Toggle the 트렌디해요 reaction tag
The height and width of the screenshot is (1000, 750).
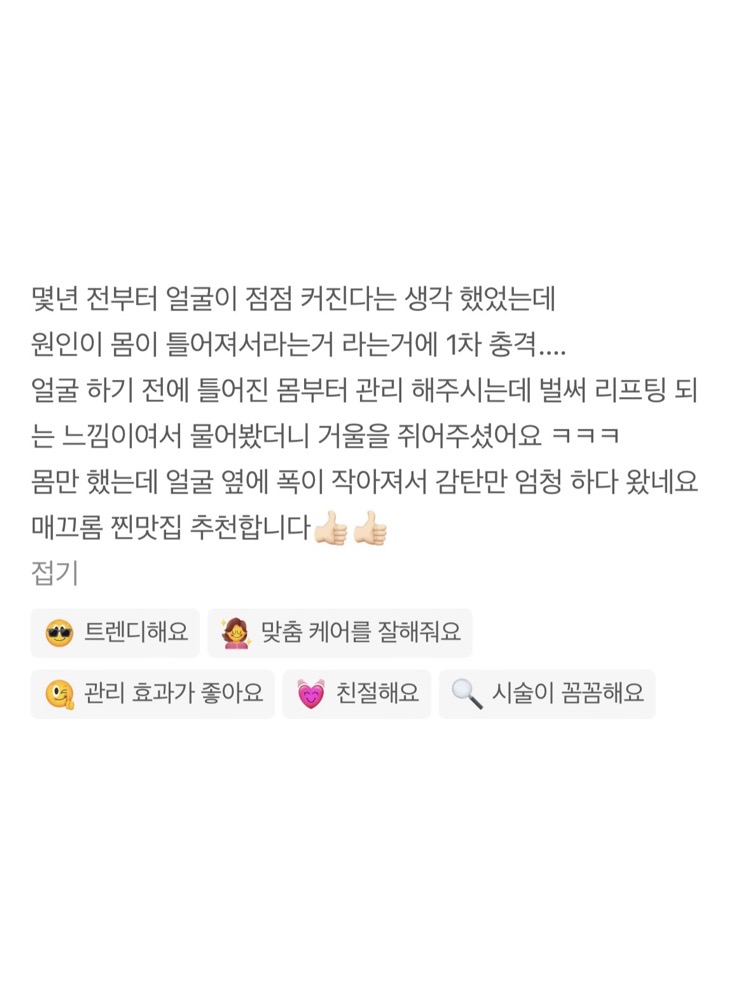point(110,630)
